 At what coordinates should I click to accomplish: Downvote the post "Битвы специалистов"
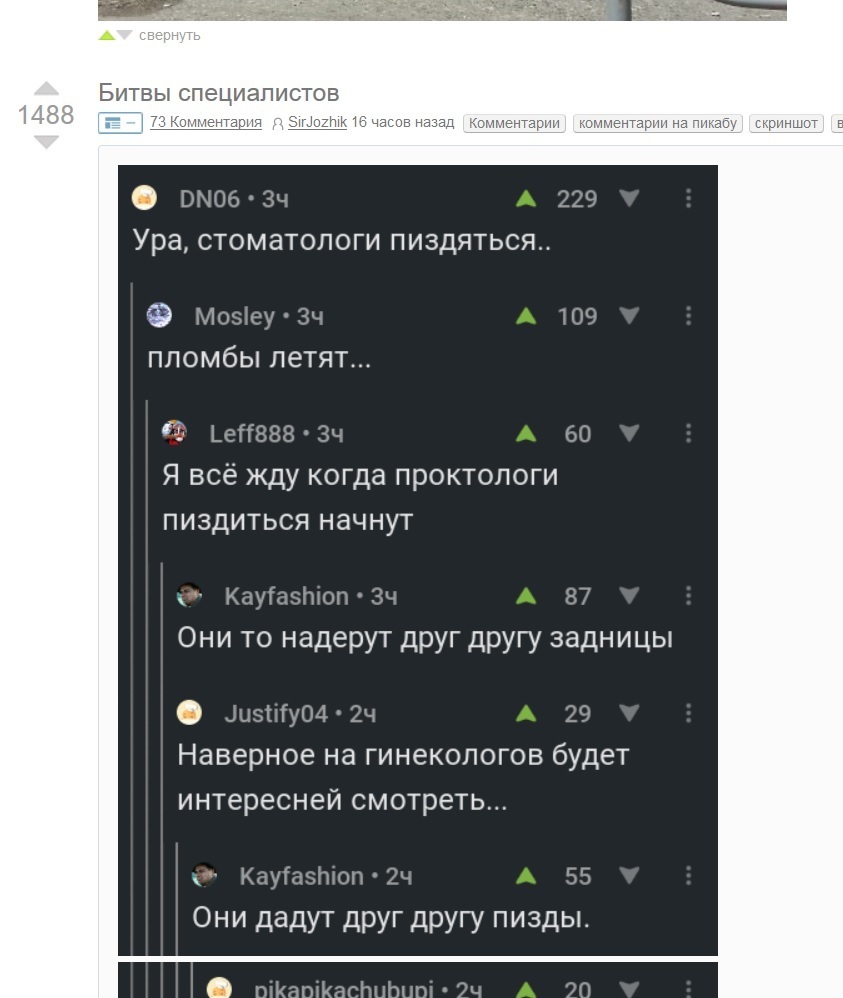point(46,143)
